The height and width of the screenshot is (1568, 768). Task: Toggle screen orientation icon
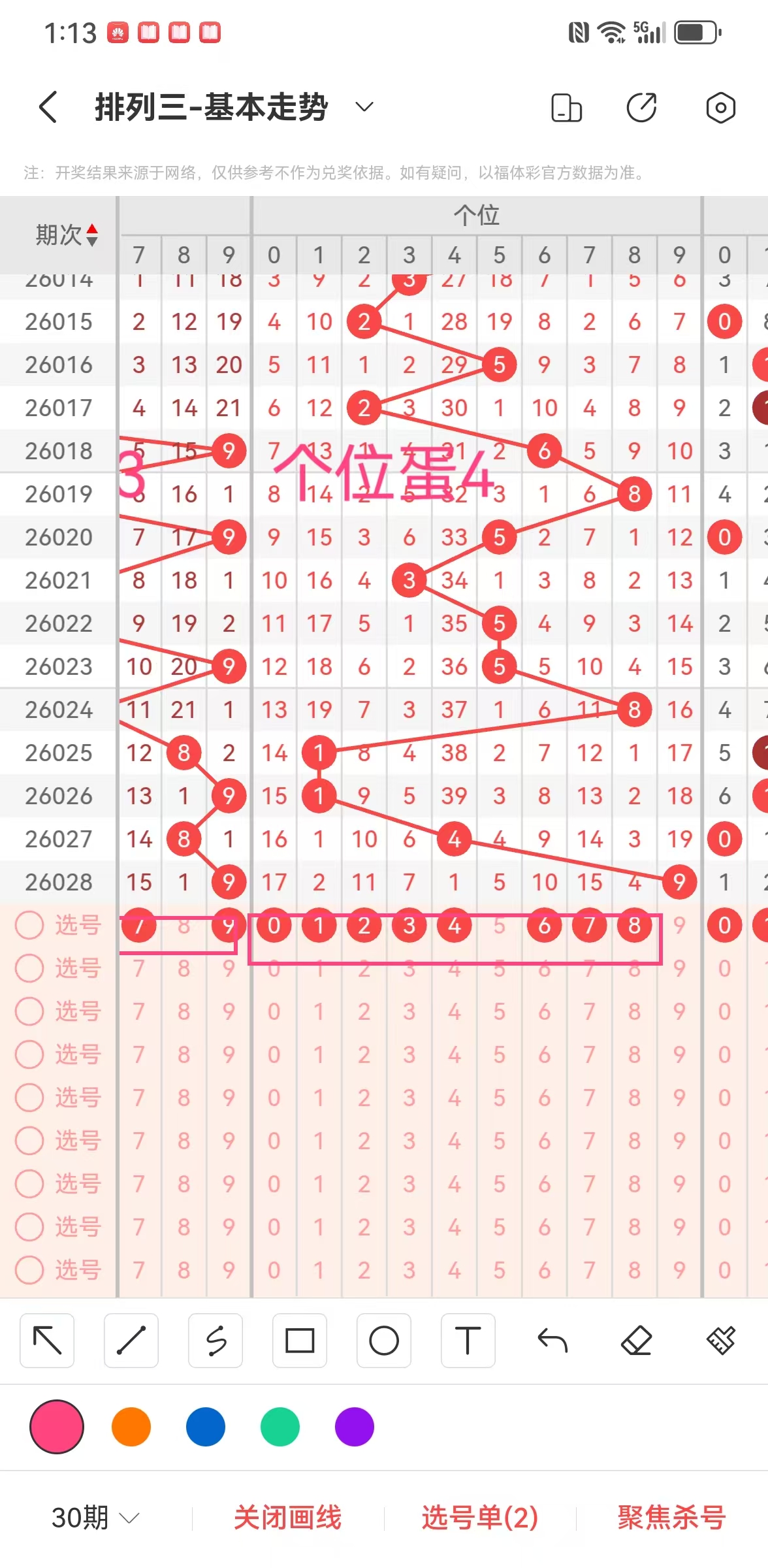pos(566,107)
